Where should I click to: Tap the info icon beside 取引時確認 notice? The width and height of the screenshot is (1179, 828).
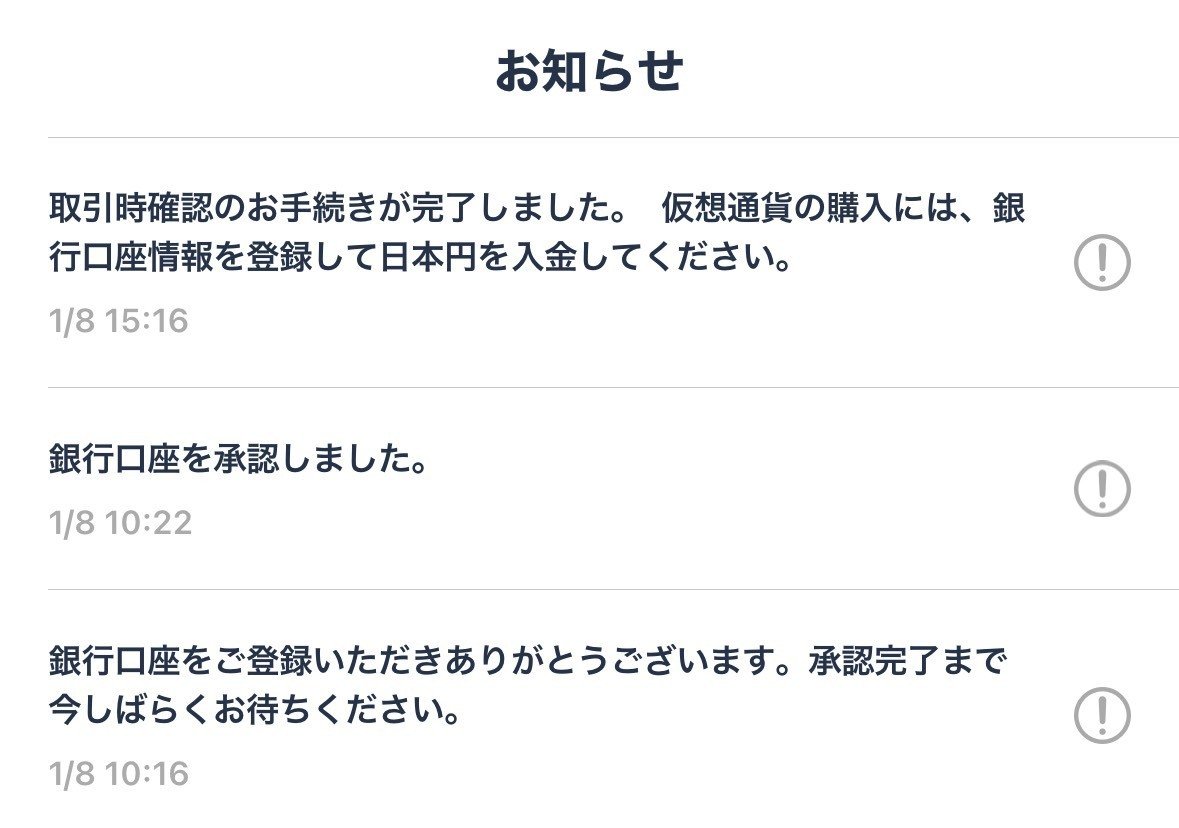pos(1101,263)
